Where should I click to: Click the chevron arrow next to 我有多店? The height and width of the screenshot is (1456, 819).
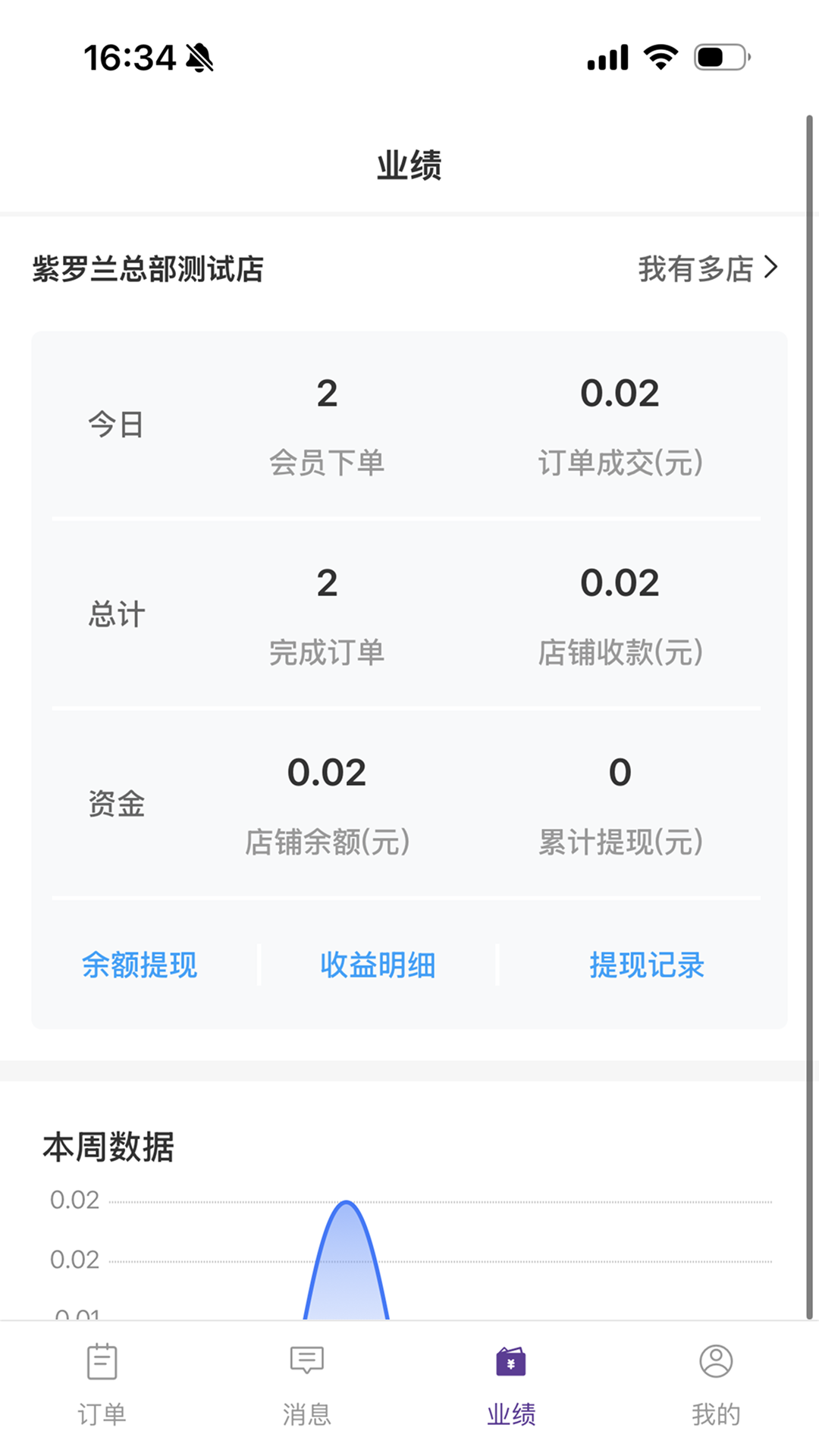[x=771, y=267]
